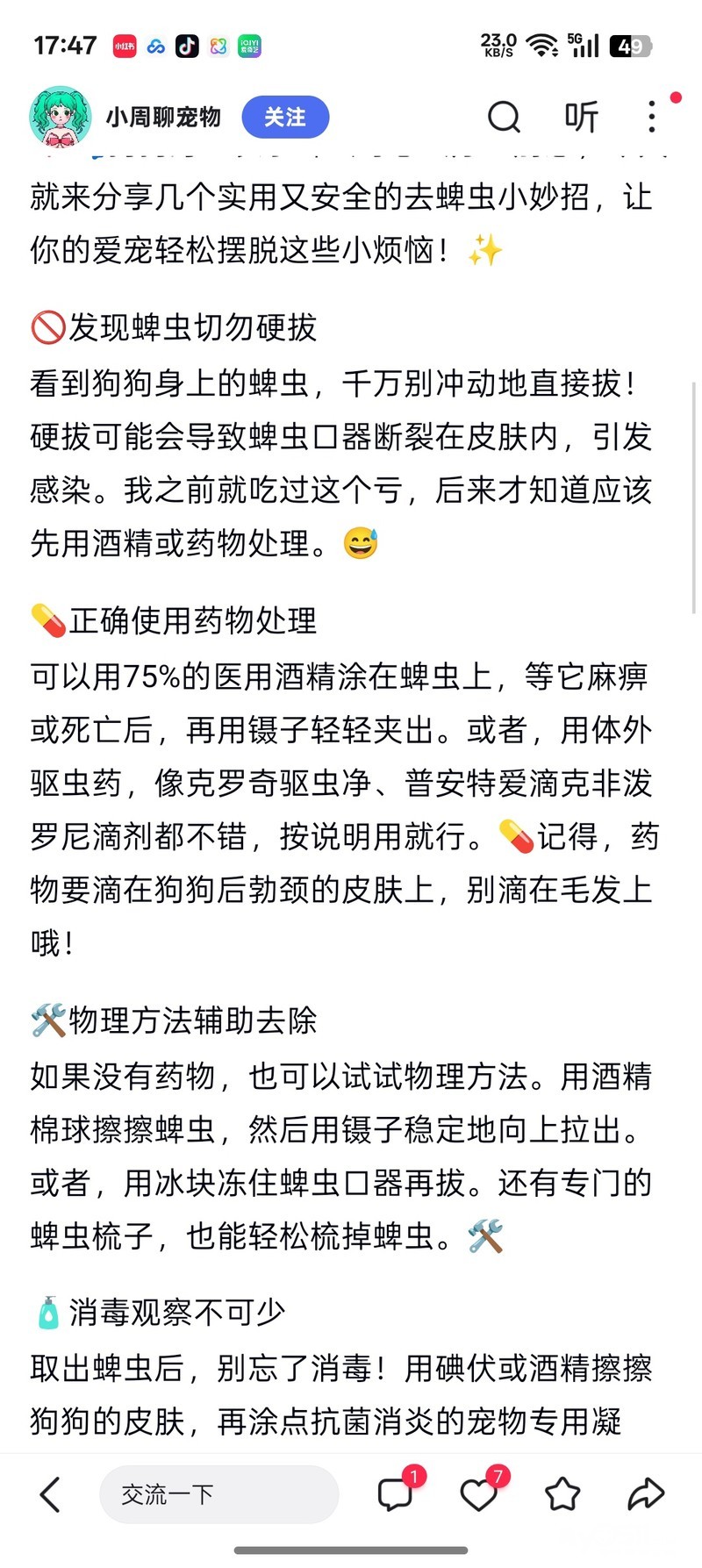Tap 听 to listen to article

581,117
